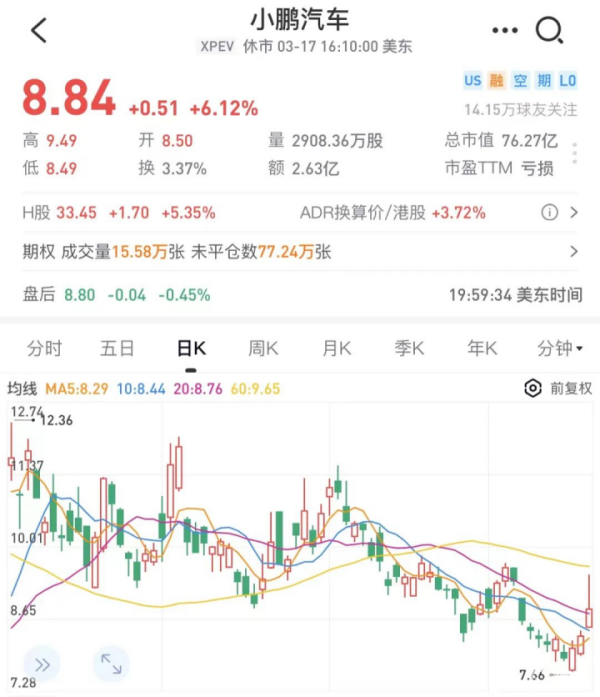Show info about ADR换算价/港股
Image resolution: width=600 pixels, height=697 pixels.
coord(549,212)
